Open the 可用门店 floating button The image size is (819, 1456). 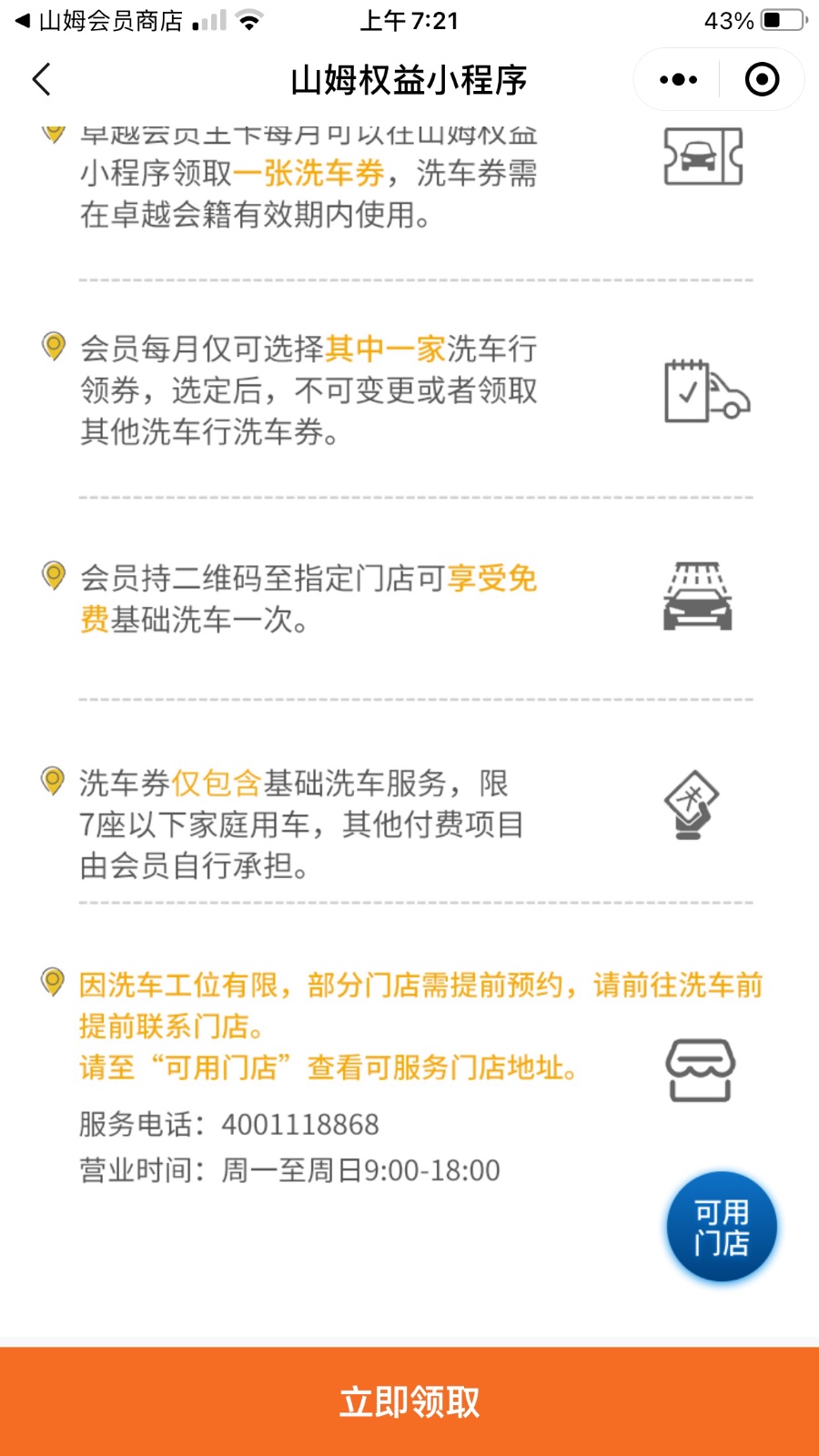point(722,1227)
